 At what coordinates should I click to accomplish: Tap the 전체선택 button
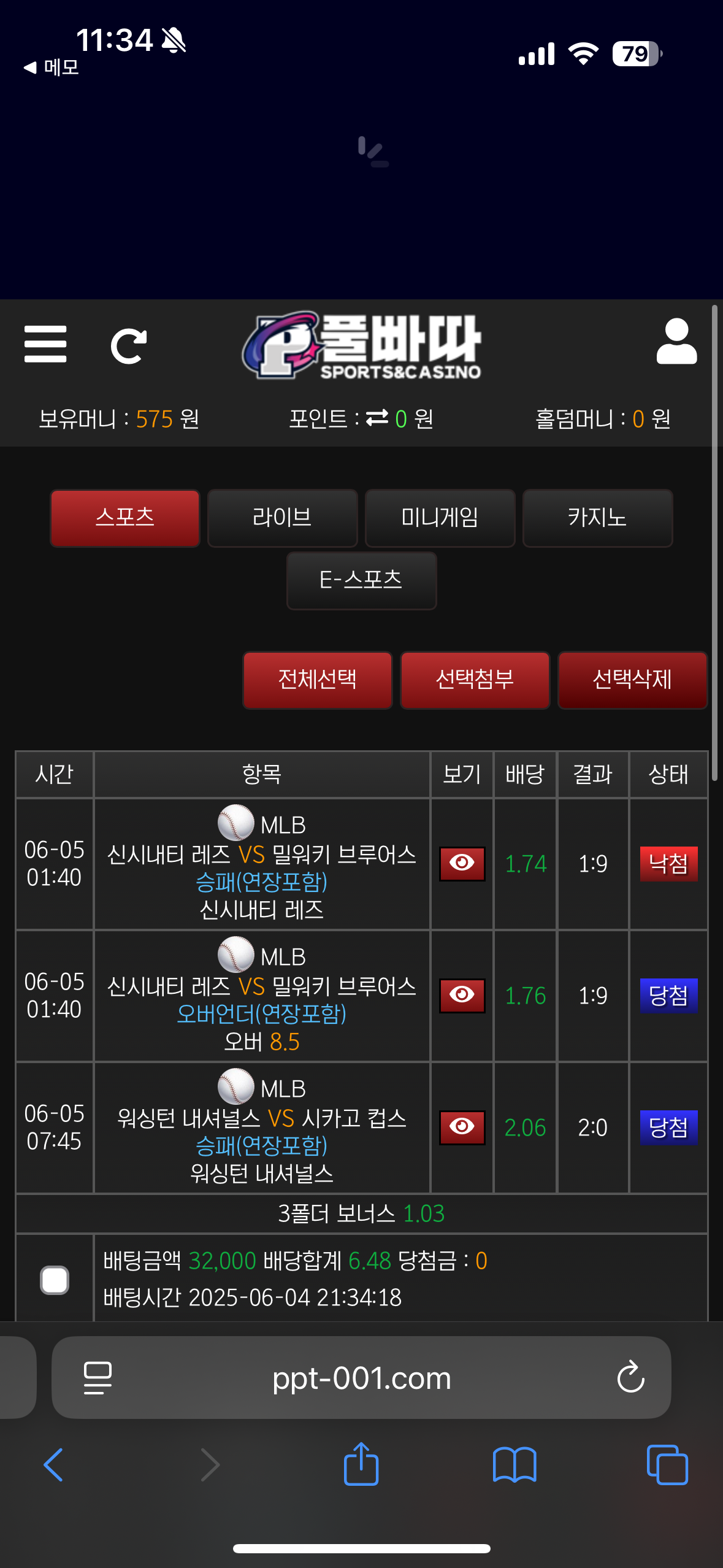(318, 680)
